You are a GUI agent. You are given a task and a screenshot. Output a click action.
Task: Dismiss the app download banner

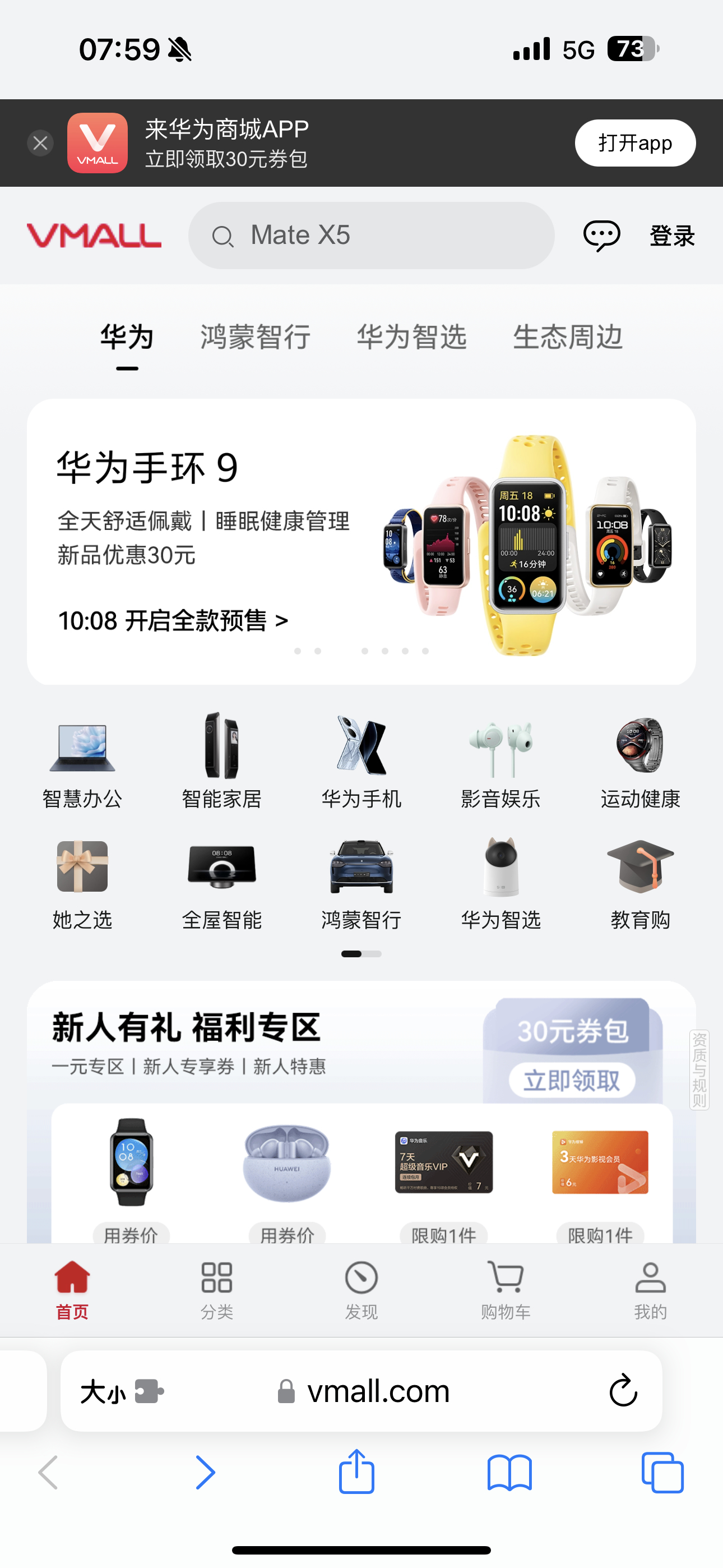pos(40,142)
